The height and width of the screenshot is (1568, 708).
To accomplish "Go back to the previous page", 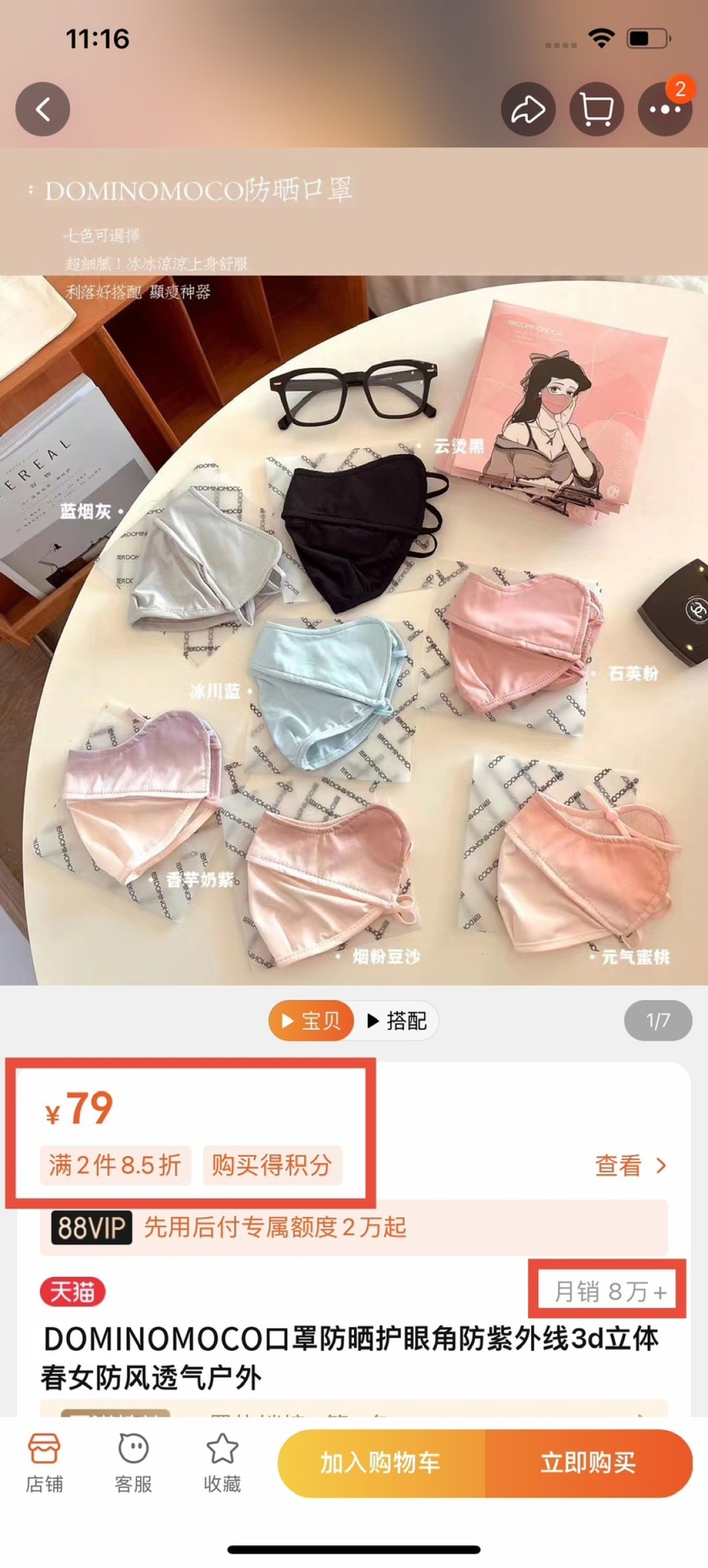I will click(x=43, y=109).
